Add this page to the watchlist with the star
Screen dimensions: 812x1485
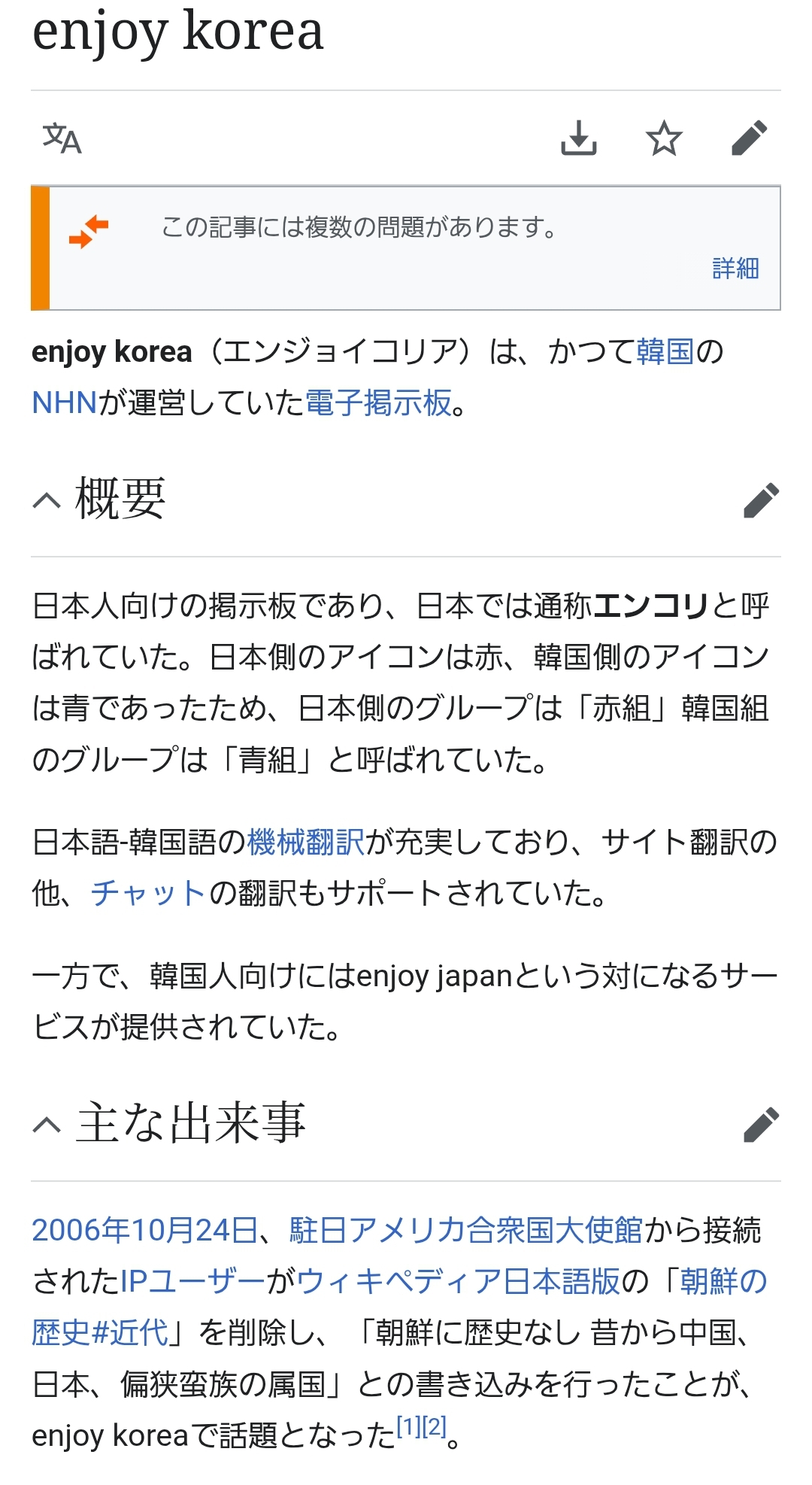tap(664, 138)
